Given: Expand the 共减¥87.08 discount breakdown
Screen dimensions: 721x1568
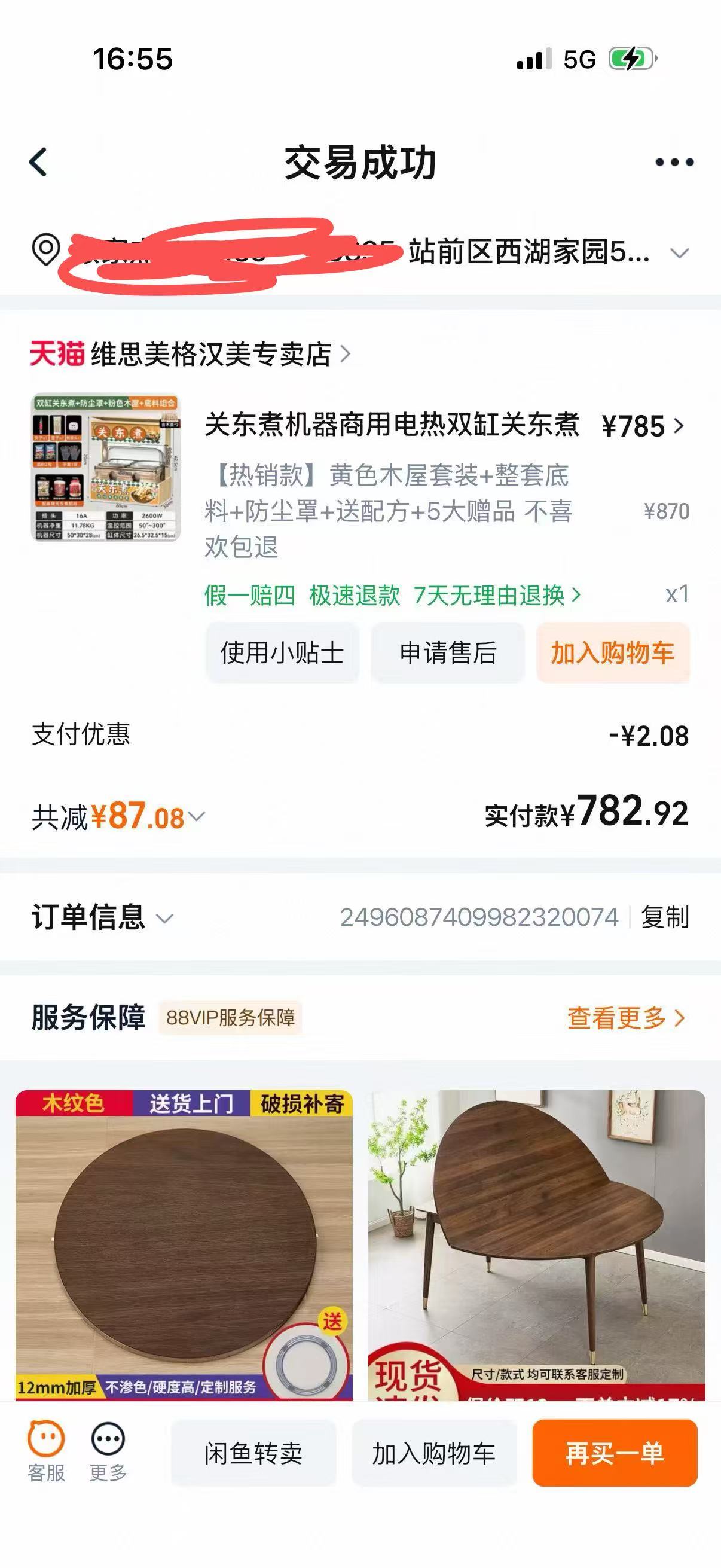Looking at the screenshot, I should tap(197, 816).
